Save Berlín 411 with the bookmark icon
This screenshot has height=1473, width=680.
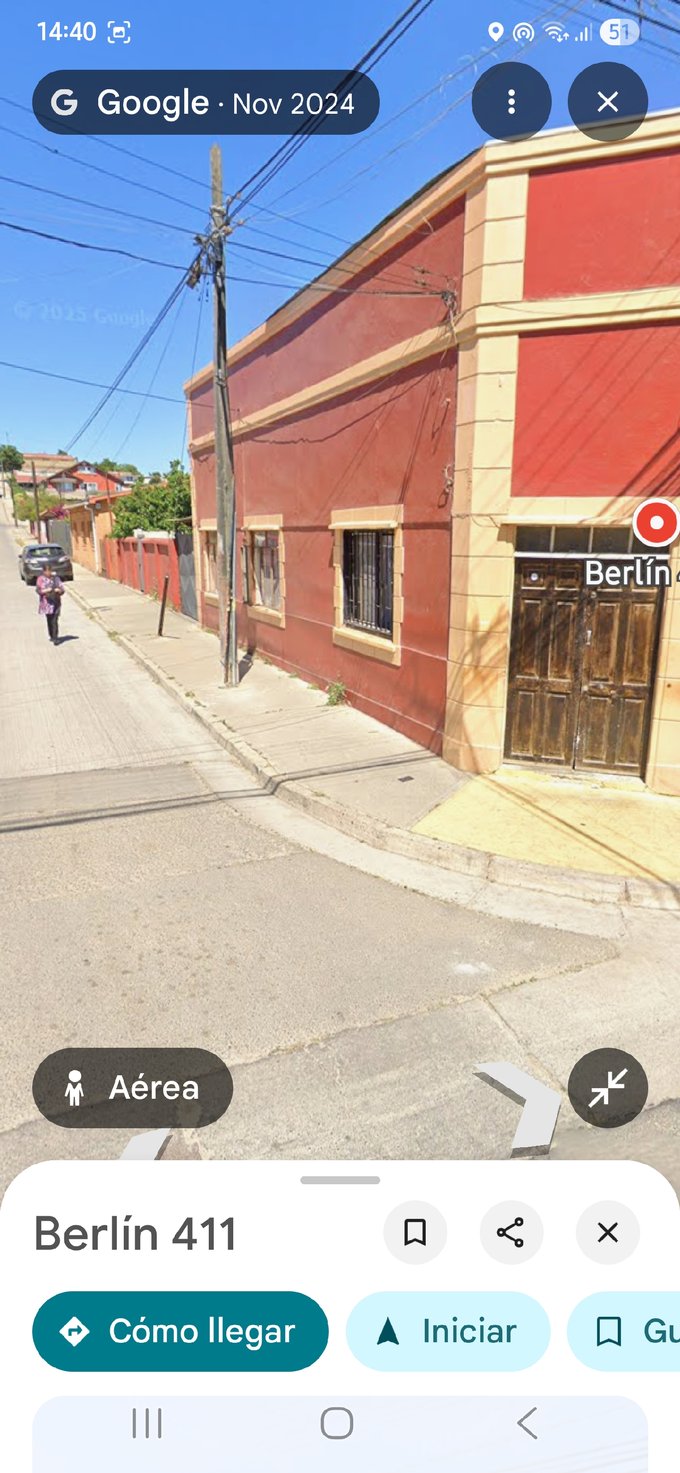point(415,1233)
